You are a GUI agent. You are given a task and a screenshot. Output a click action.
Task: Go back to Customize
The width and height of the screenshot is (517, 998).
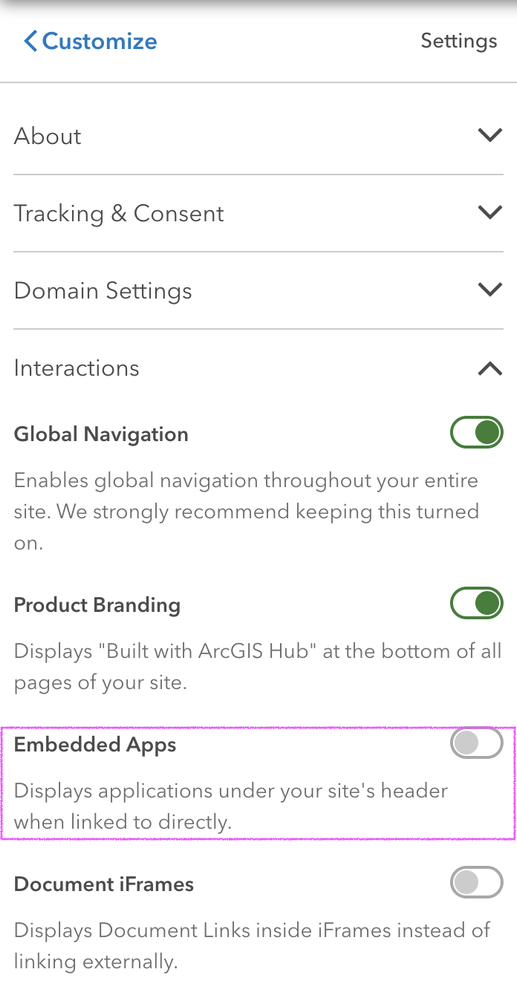coord(90,41)
